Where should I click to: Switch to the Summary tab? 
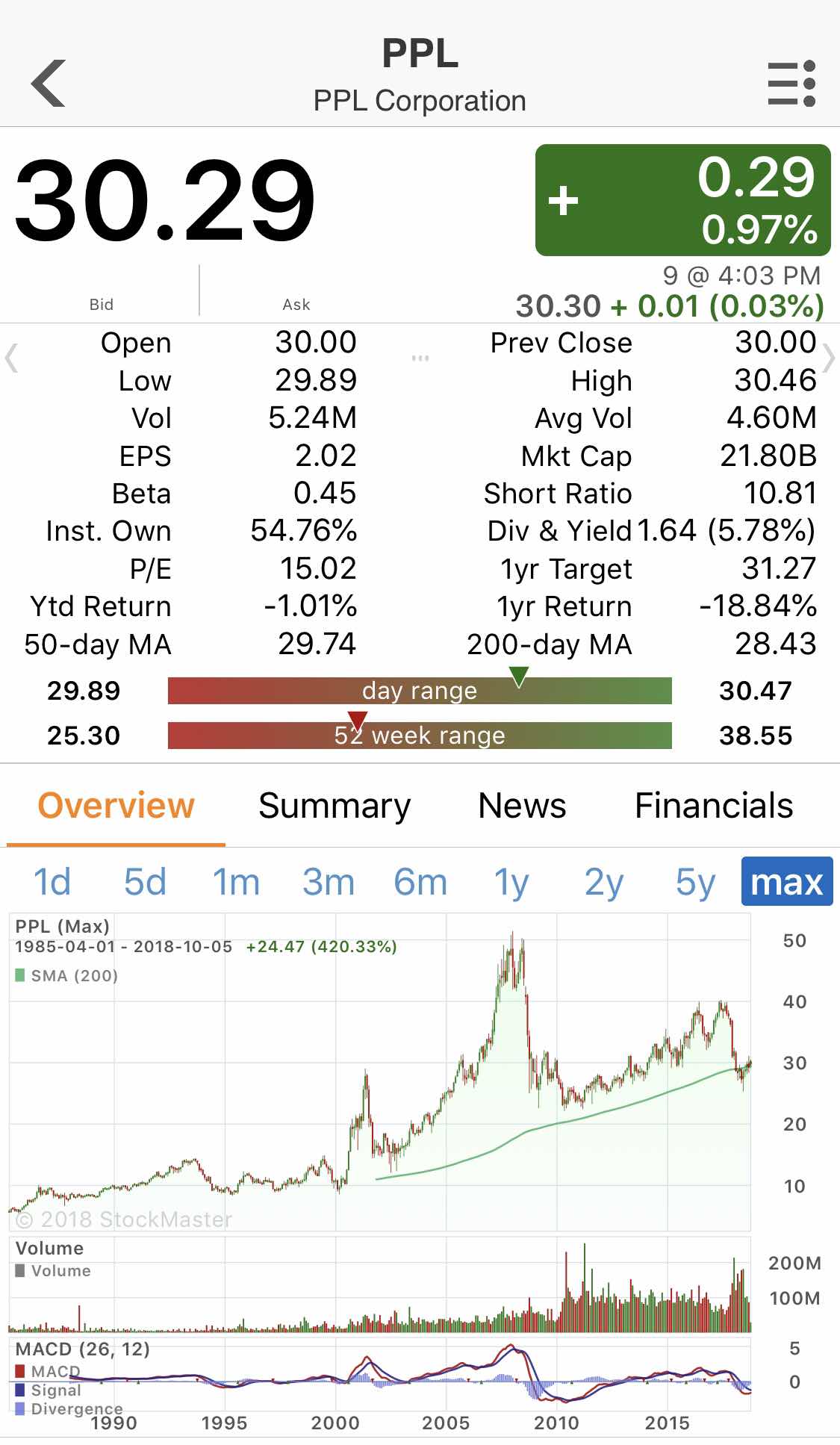click(x=335, y=806)
